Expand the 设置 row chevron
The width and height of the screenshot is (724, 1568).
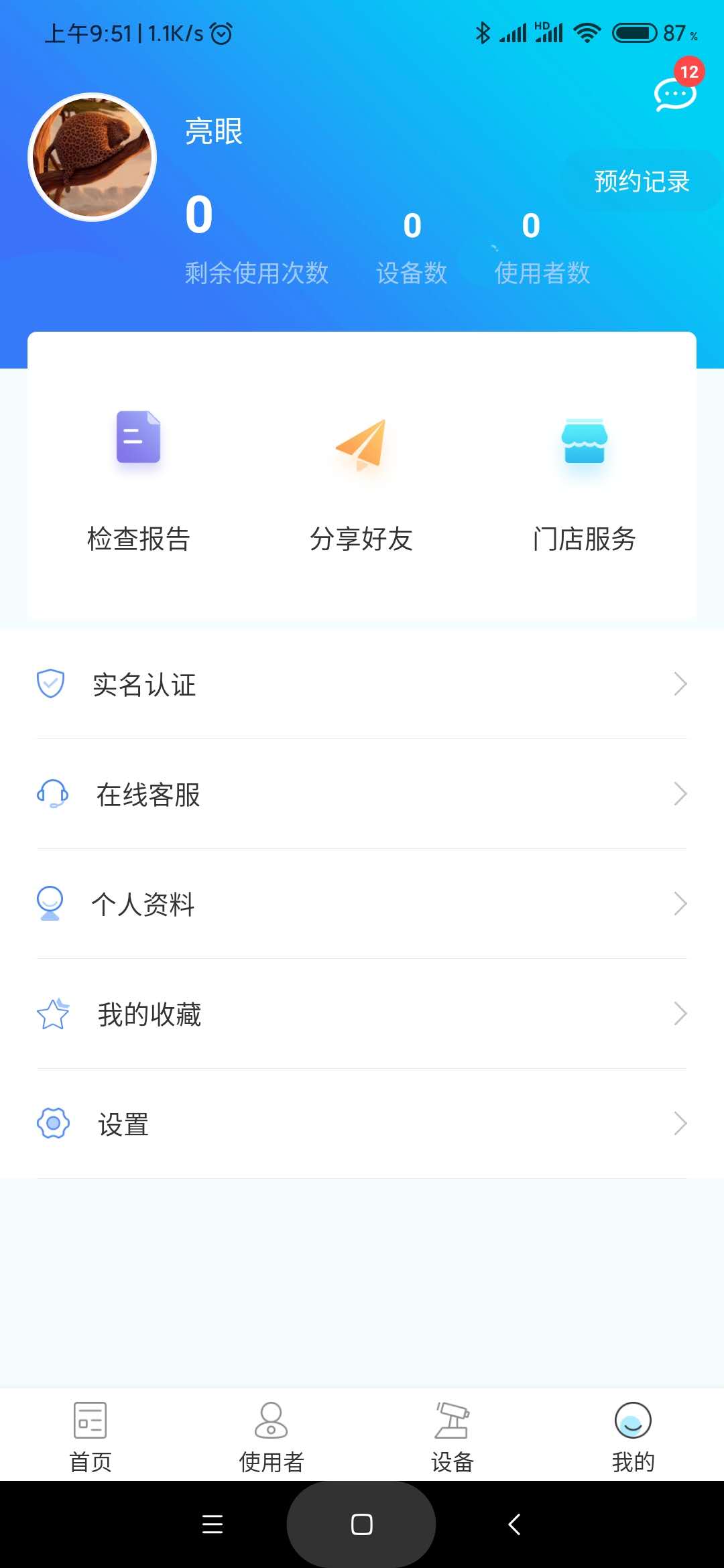pyautogui.click(x=680, y=1124)
